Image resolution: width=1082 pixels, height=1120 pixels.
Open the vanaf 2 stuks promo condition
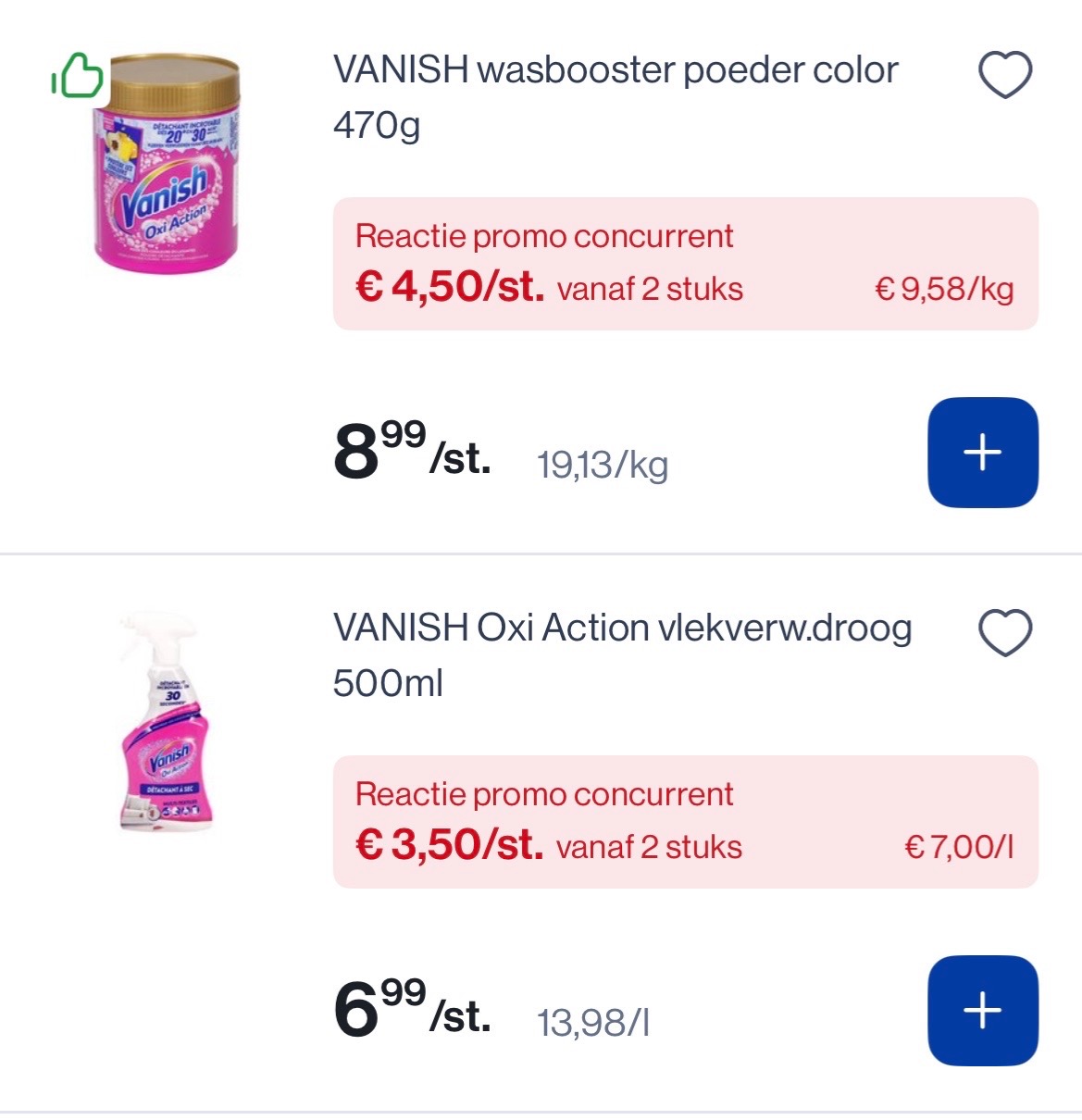click(x=648, y=290)
